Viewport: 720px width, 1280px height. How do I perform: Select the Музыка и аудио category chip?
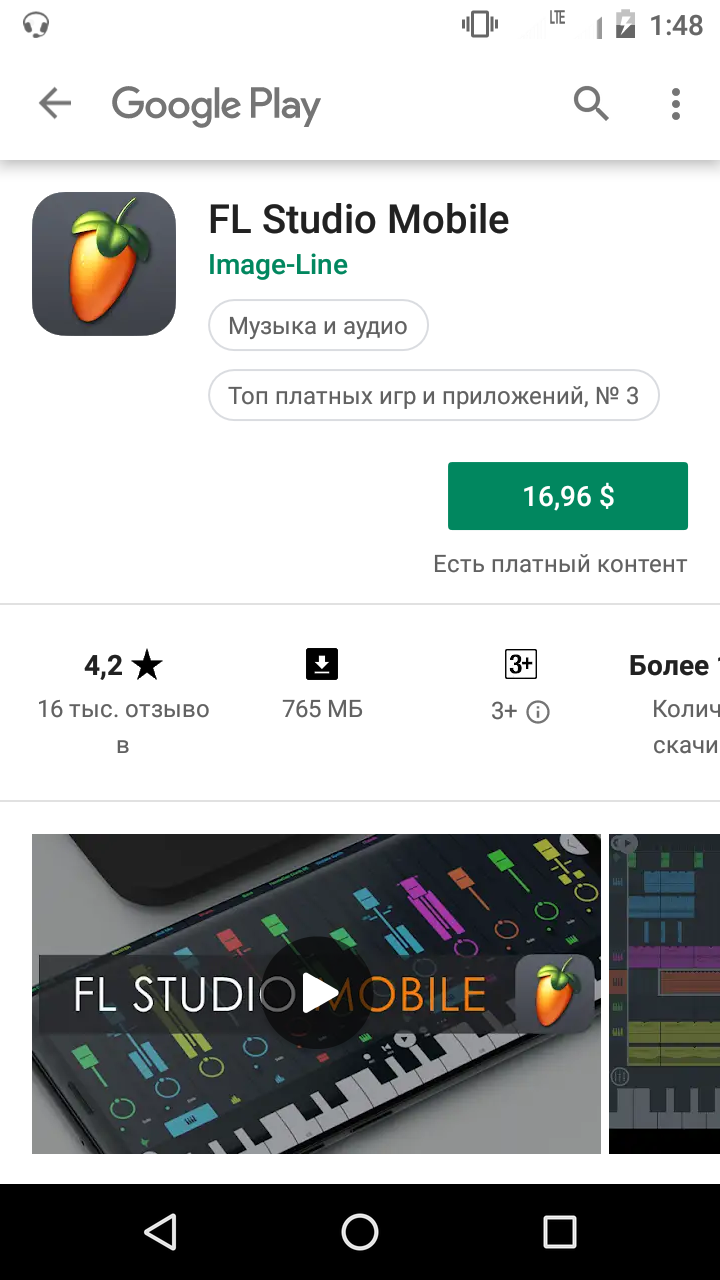coord(318,326)
